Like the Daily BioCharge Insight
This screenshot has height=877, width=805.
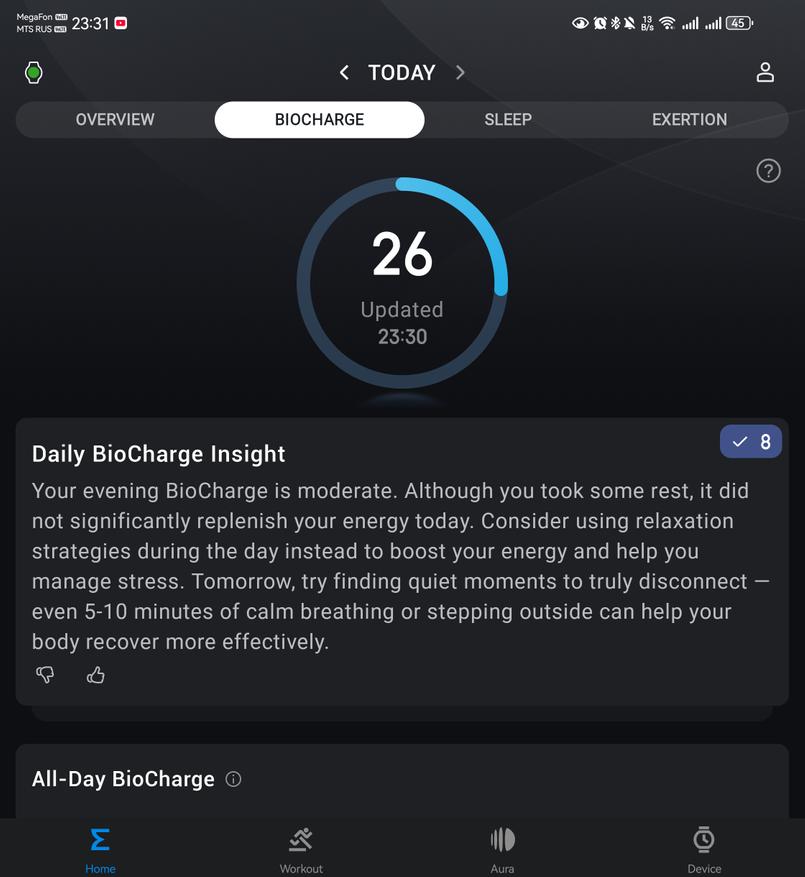click(x=96, y=675)
